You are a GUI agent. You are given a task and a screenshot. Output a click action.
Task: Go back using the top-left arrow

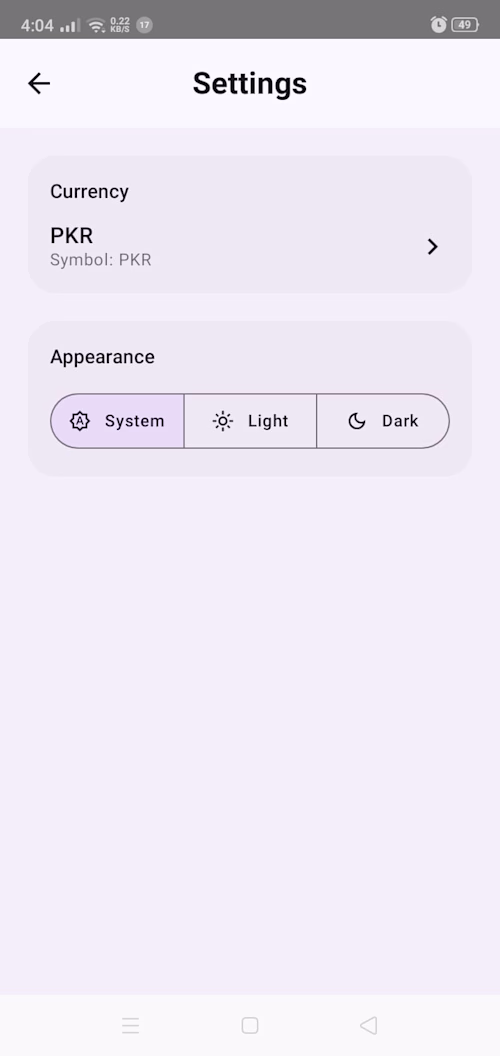click(x=39, y=84)
